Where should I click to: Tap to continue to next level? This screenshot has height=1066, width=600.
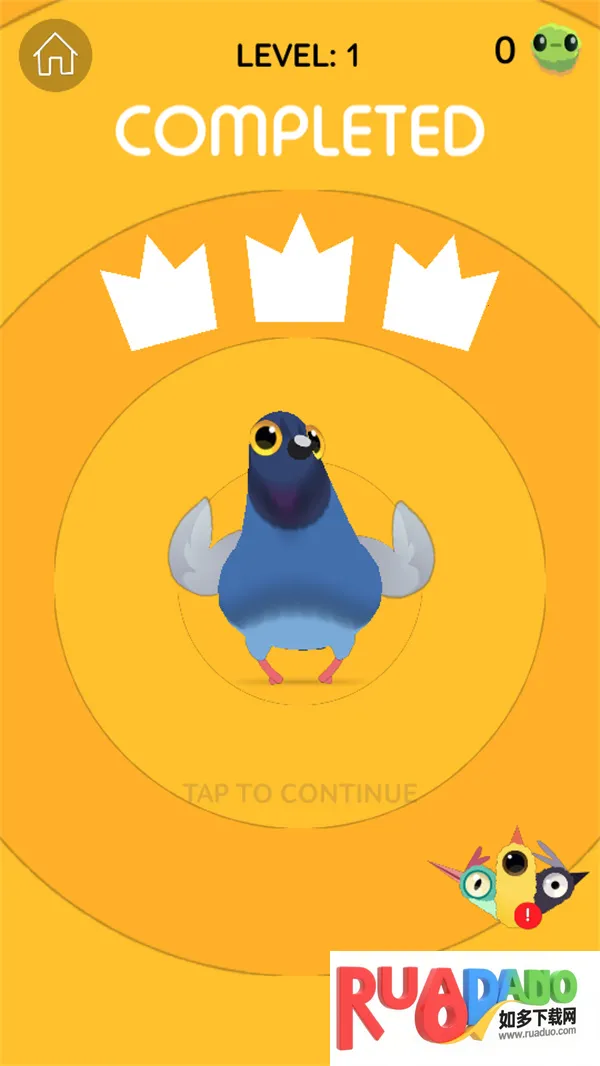tap(300, 794)
